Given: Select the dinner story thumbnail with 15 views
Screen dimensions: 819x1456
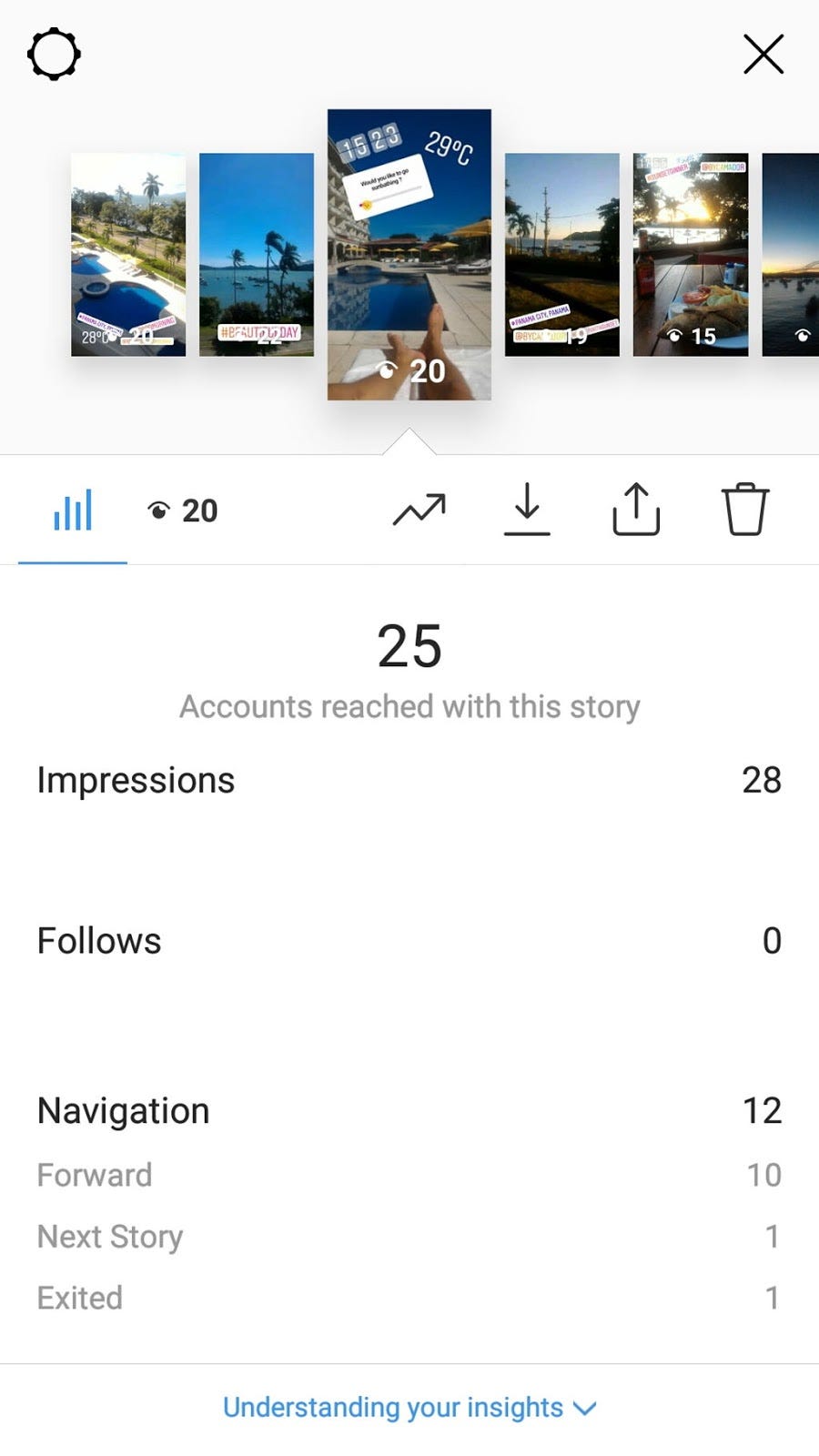Looking at the screenshot, I should point(691,255).
